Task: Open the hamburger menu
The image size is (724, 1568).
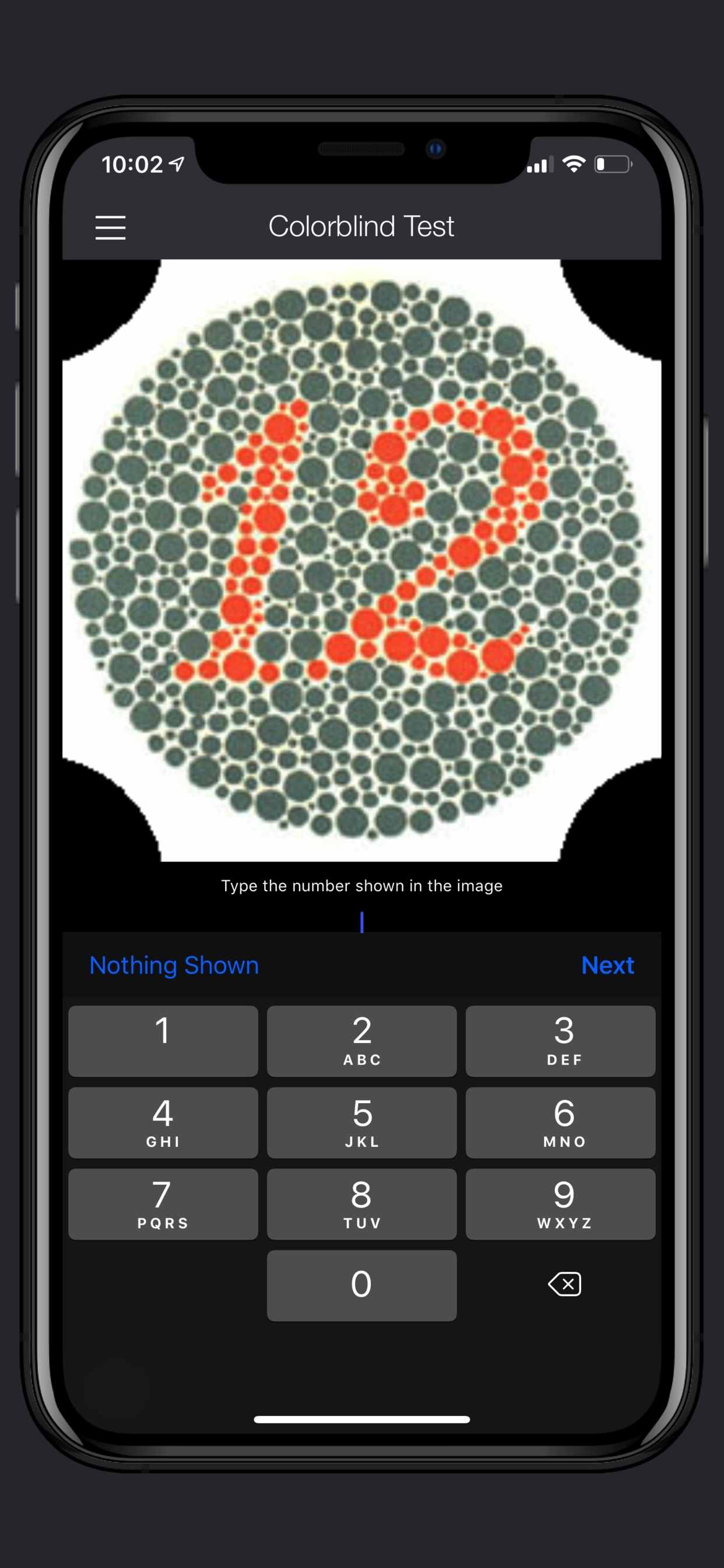Action: (x=111, y=227)
